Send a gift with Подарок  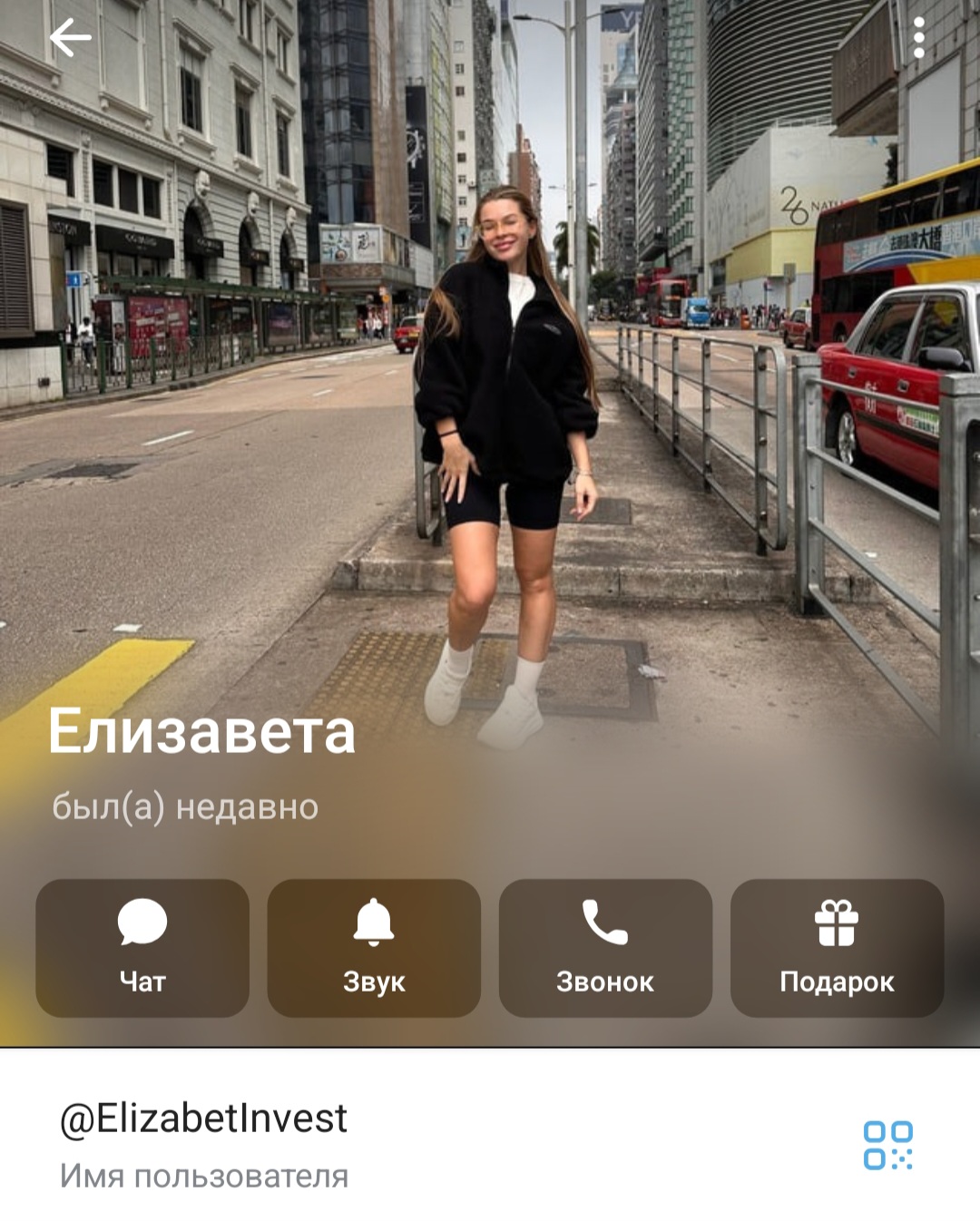coord(837,947)
